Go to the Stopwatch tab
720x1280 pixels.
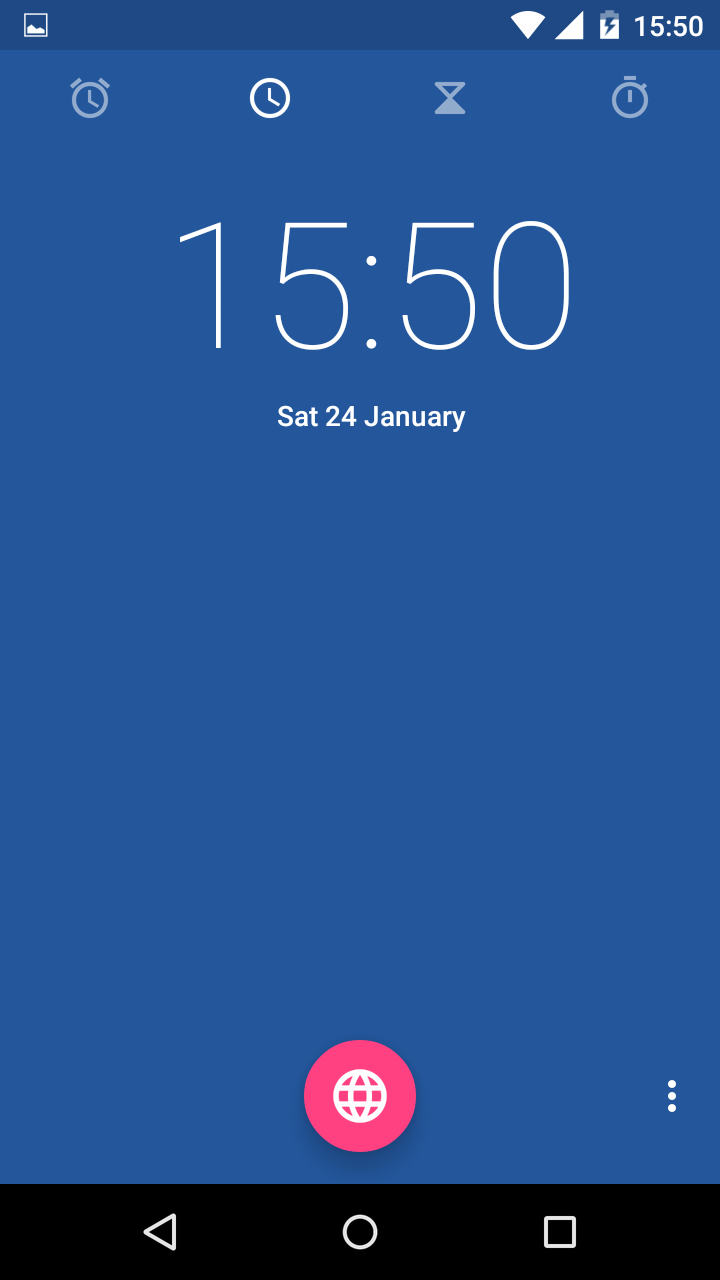tap(630, 98)
